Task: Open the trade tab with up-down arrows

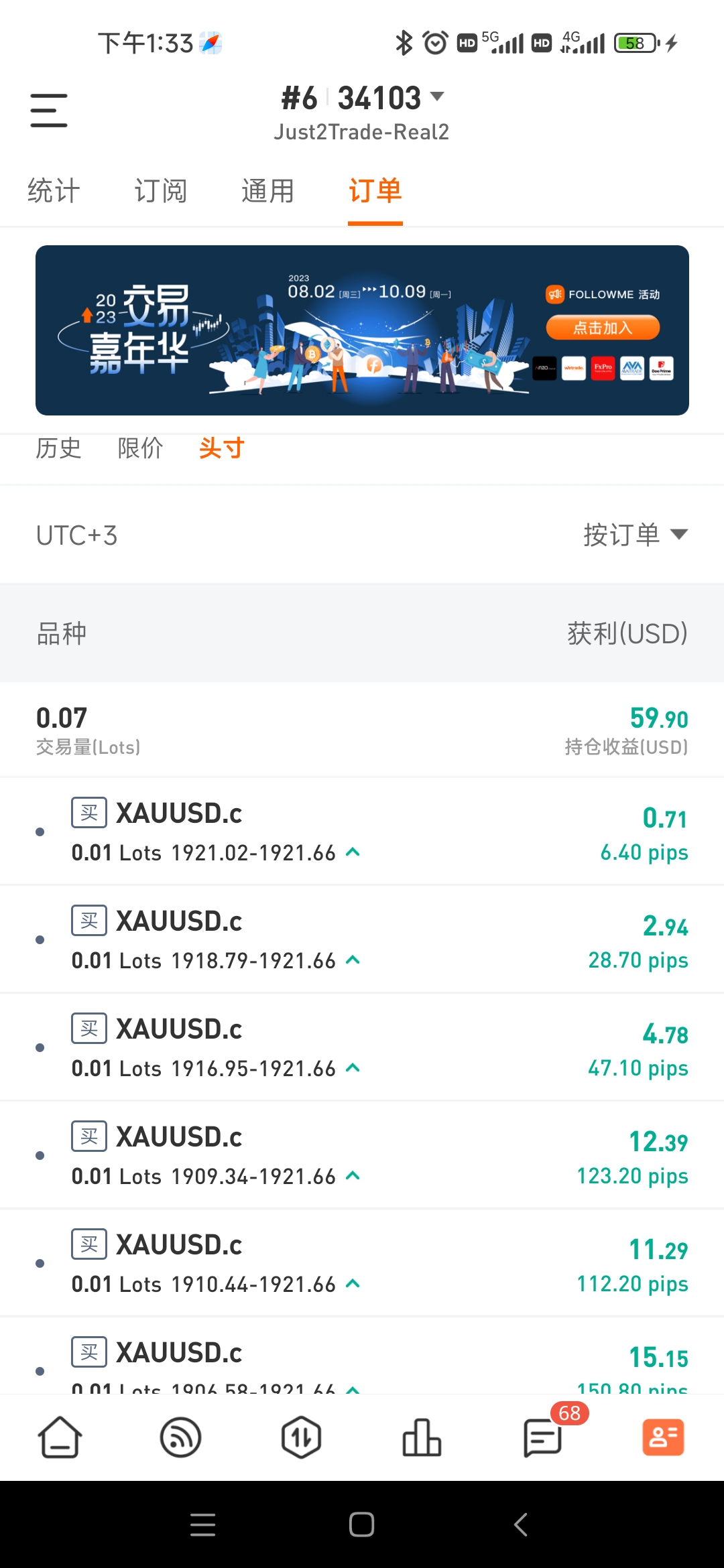Action: (x=301, y=1437)
